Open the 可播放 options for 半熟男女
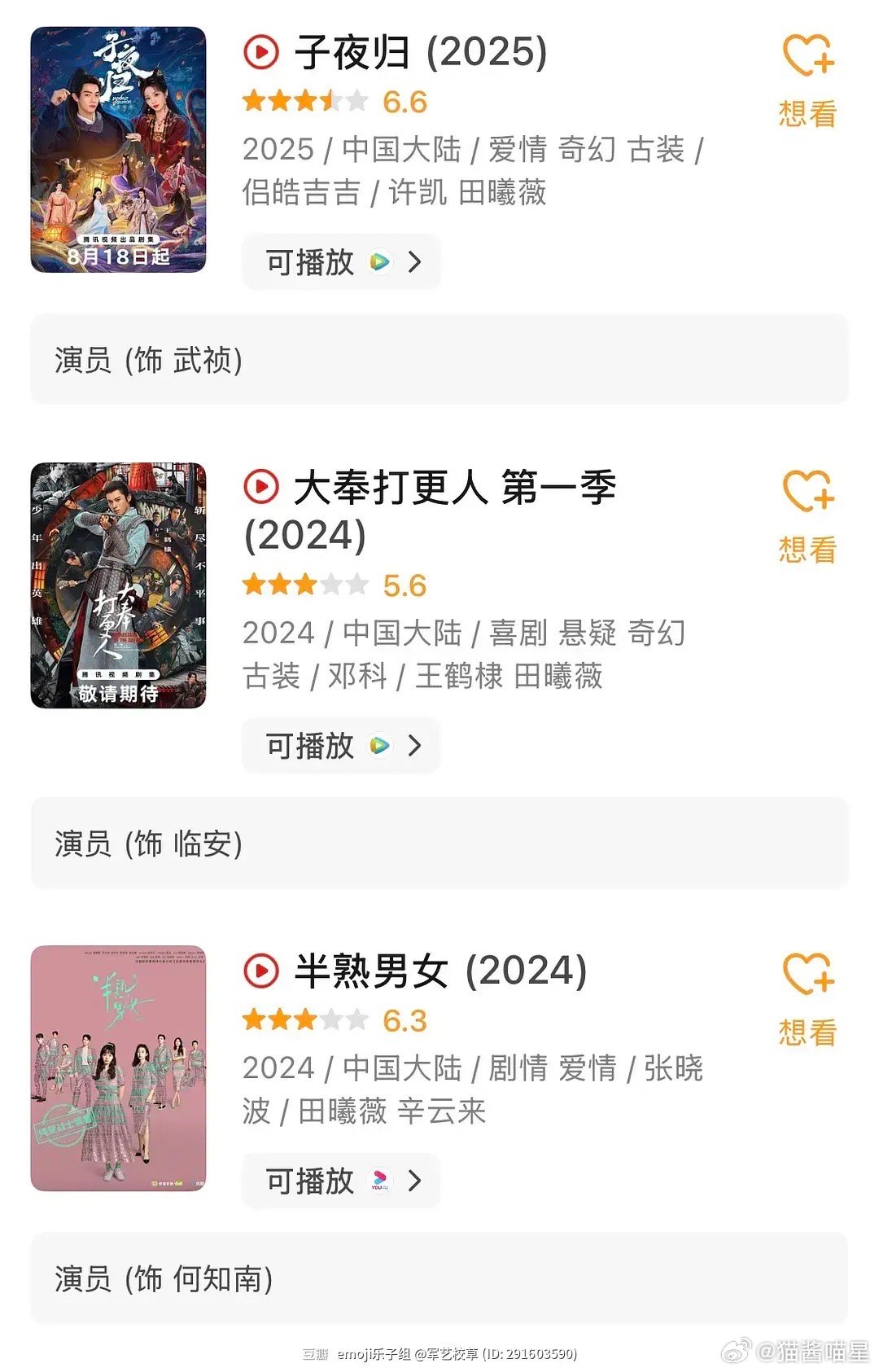The image size is (879, 1372). (341, 1181)
